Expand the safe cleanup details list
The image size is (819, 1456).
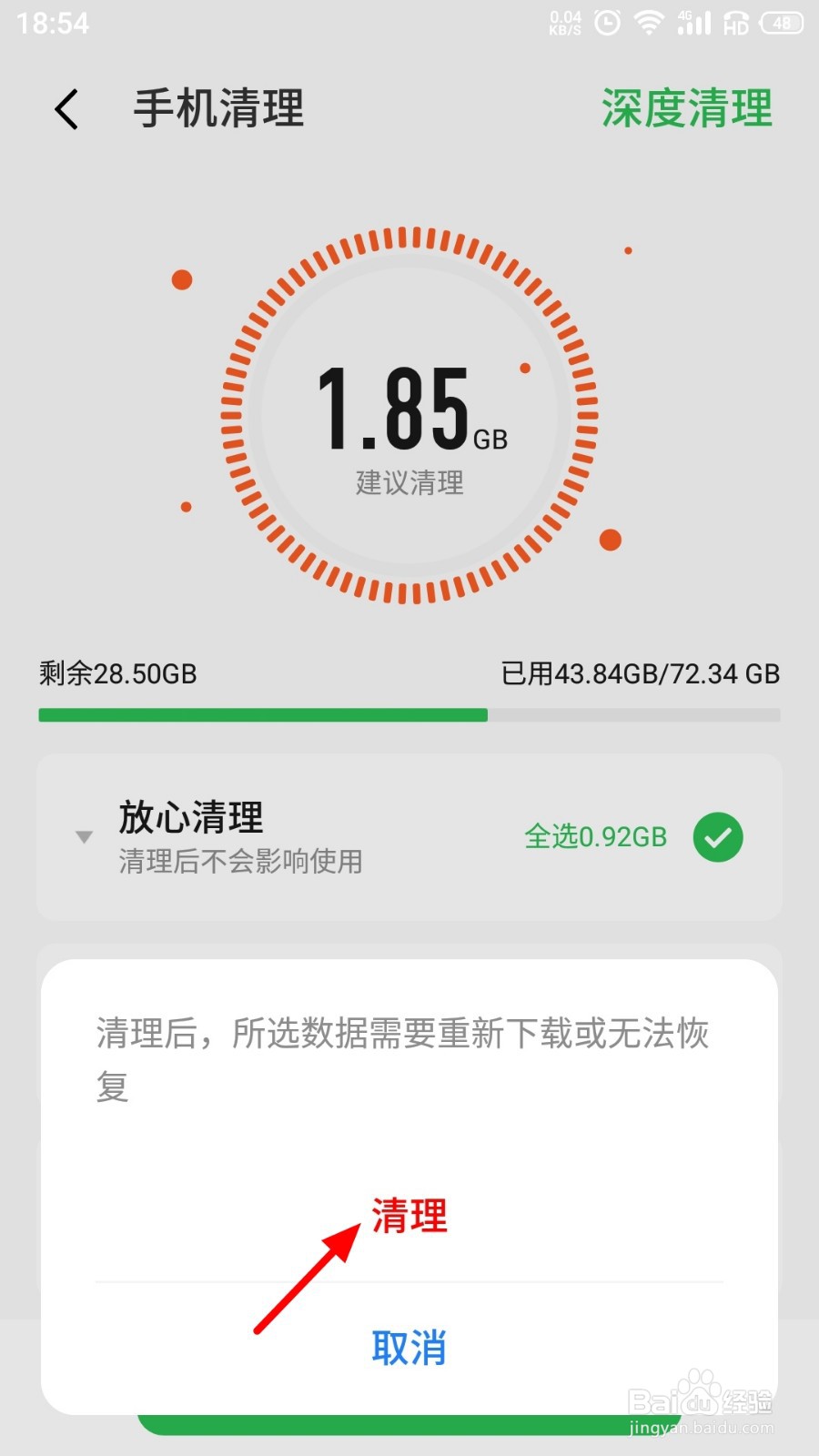click(84, 837)
